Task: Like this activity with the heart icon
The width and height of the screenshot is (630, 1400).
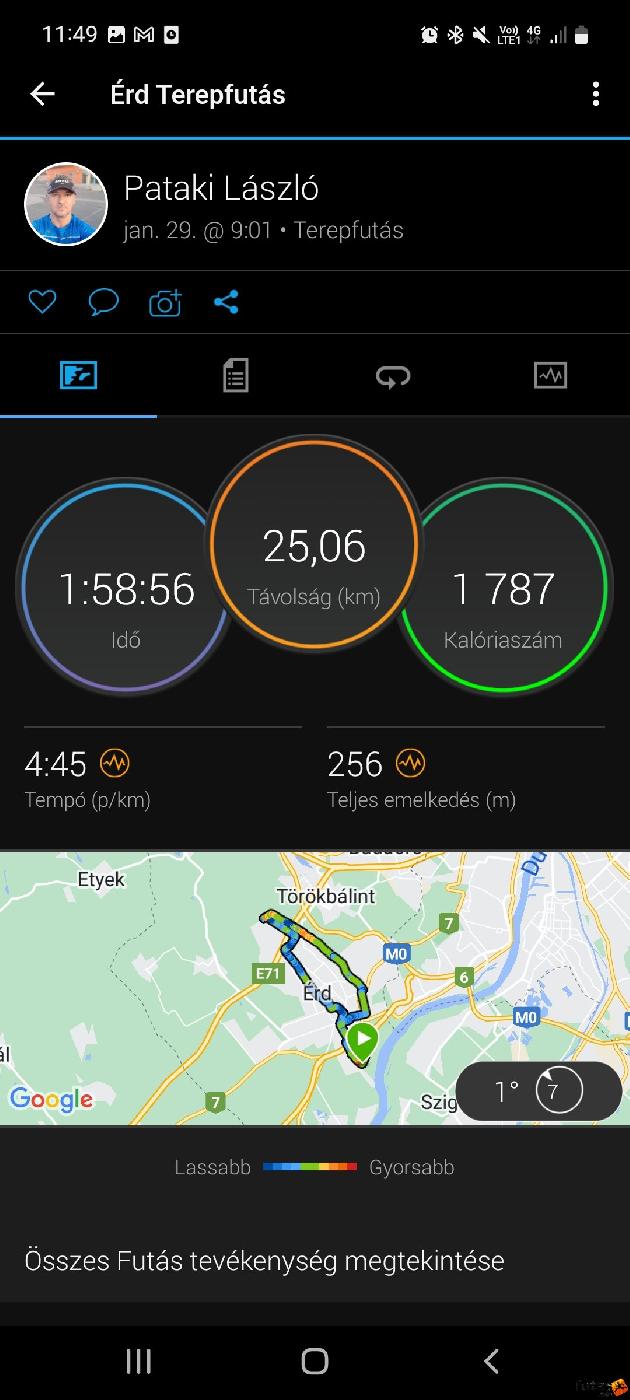Action: [42, 302]
